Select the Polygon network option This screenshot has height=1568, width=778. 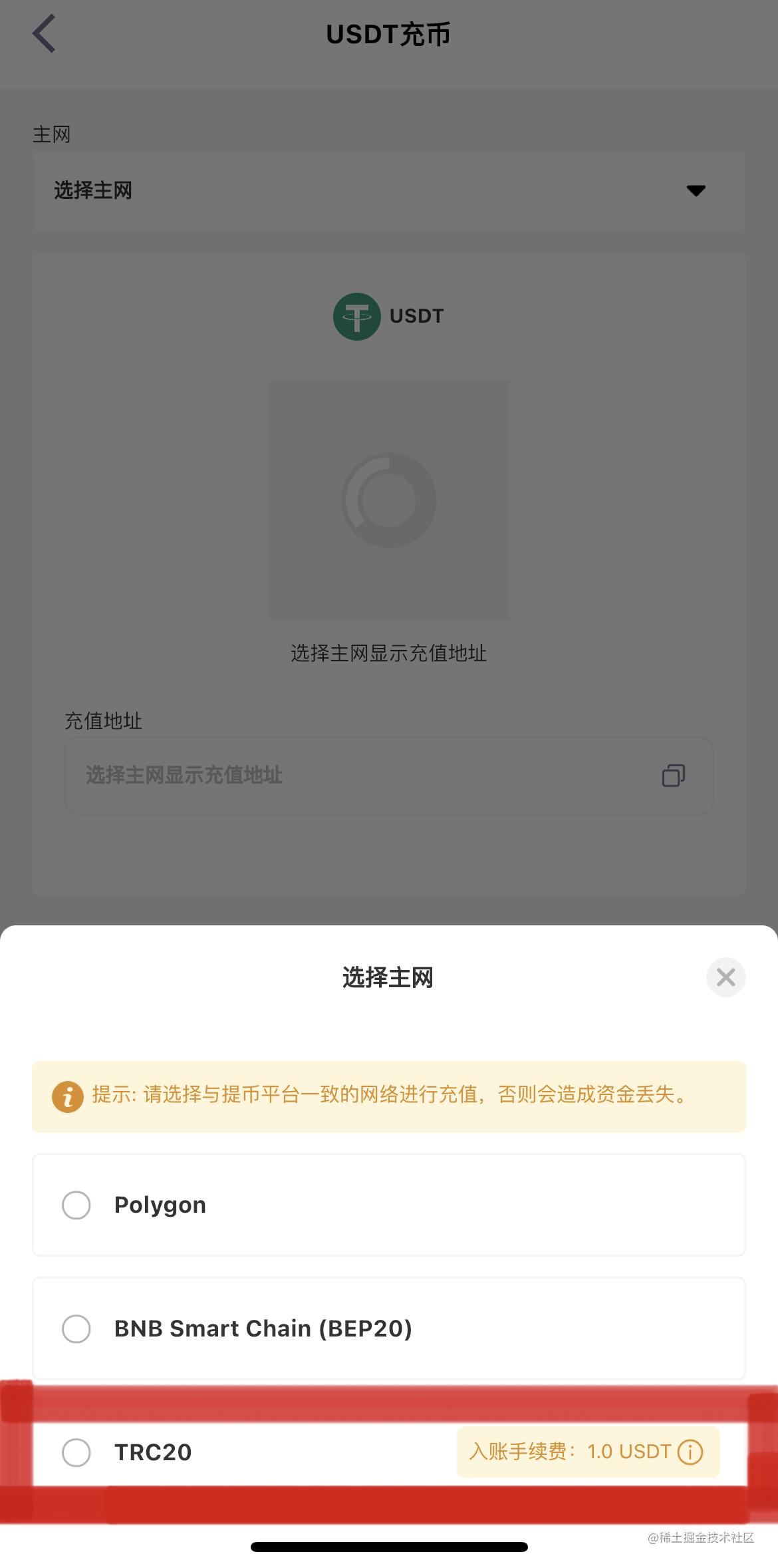point(388,1205)
